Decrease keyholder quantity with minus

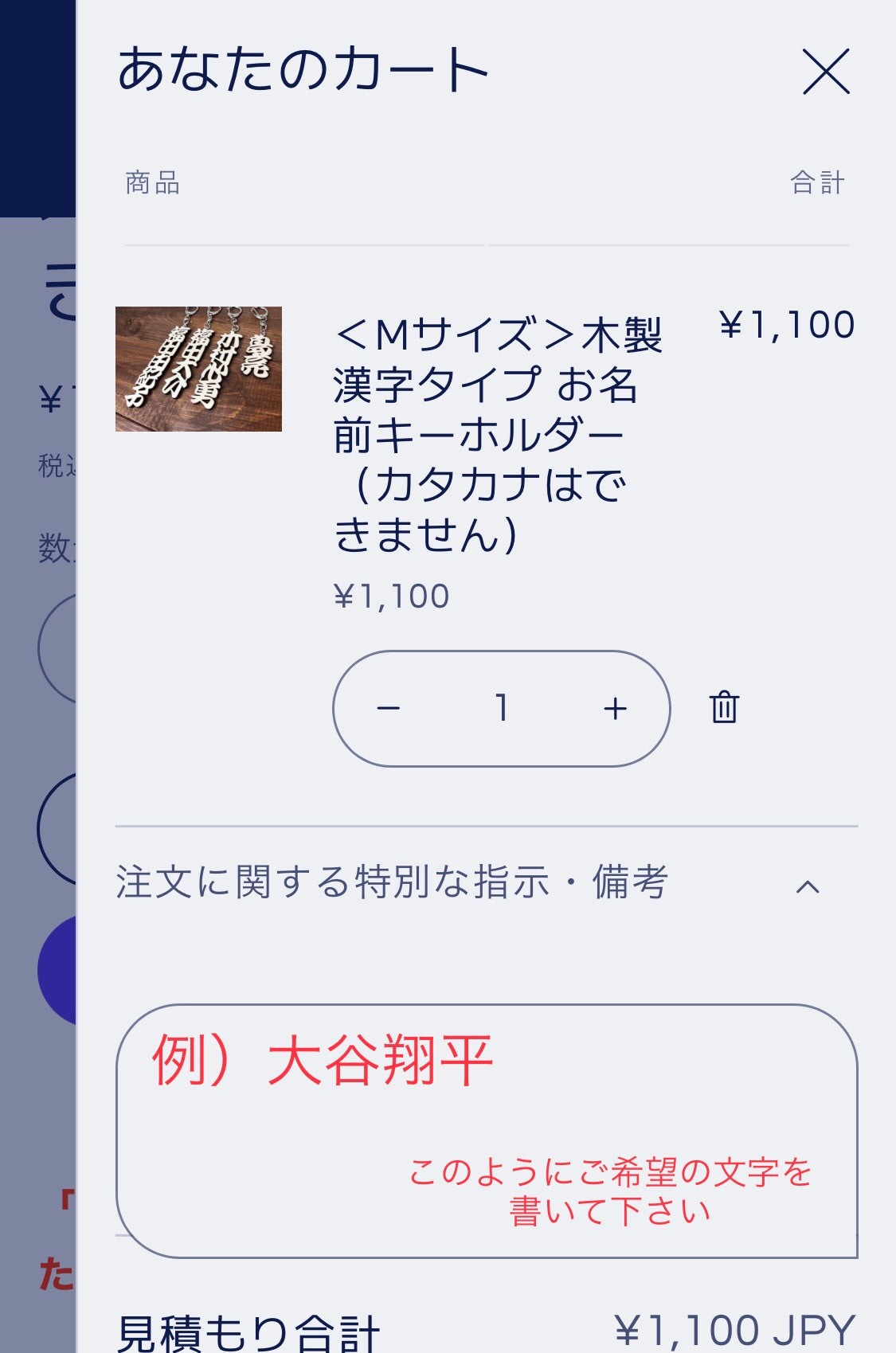(389, 708)
